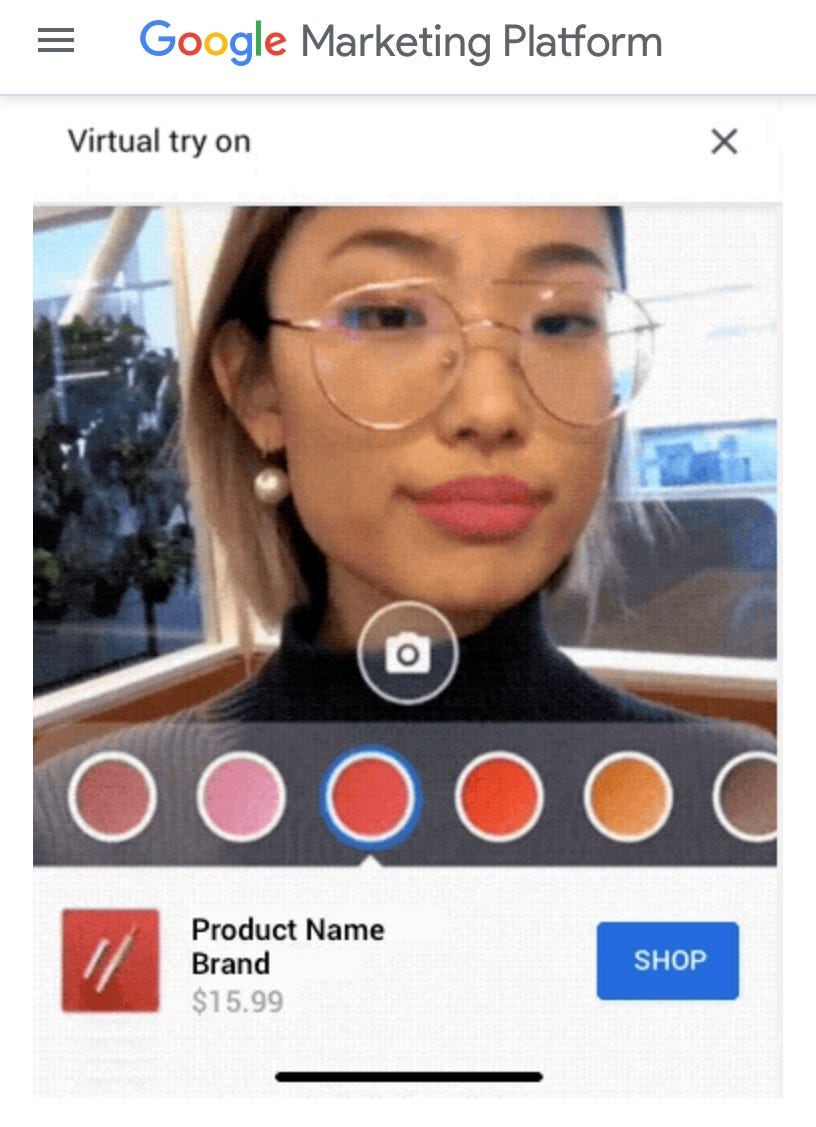Open the Google Marketing Platform home link
The width and height of the screenshot is (816, 1127).
(400, 42)
